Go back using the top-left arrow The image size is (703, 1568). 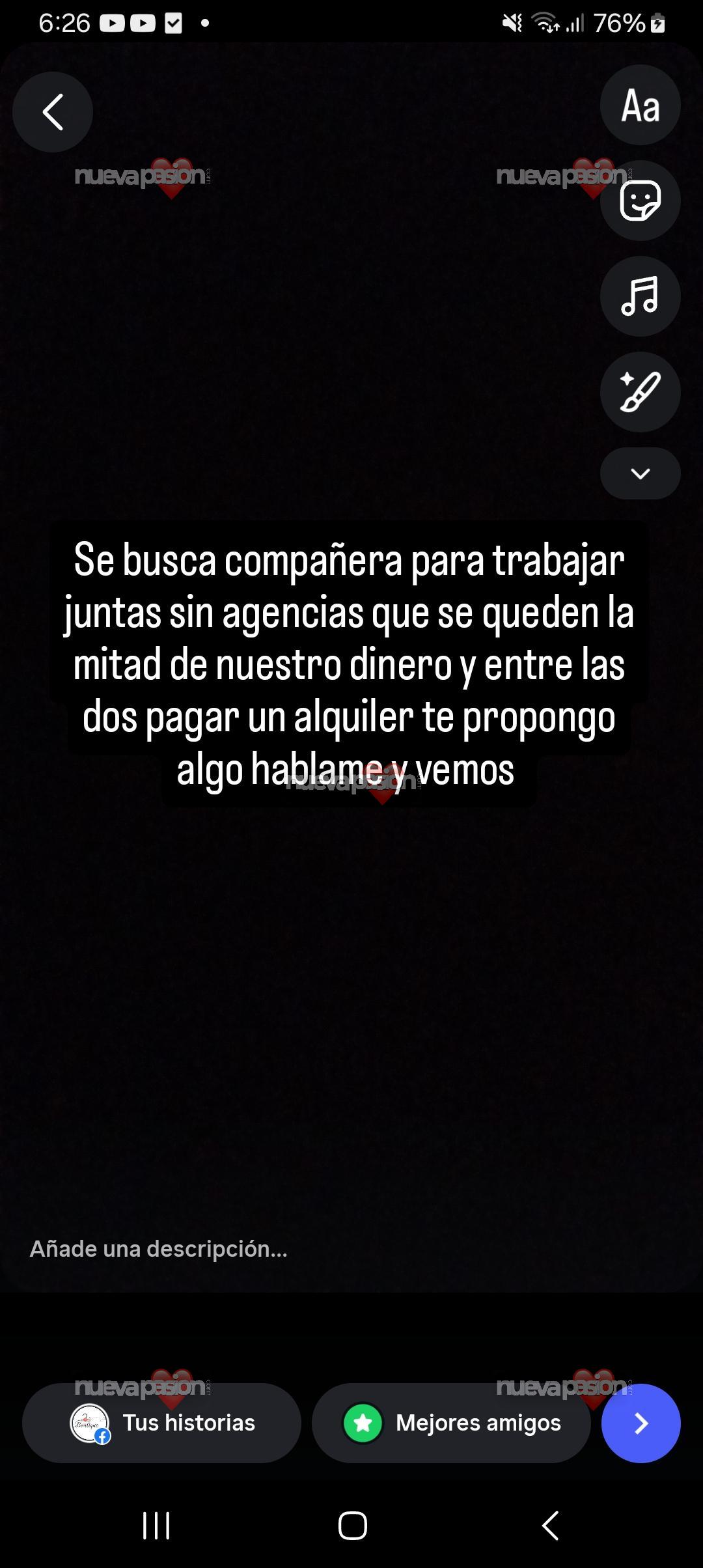point(53,112)
